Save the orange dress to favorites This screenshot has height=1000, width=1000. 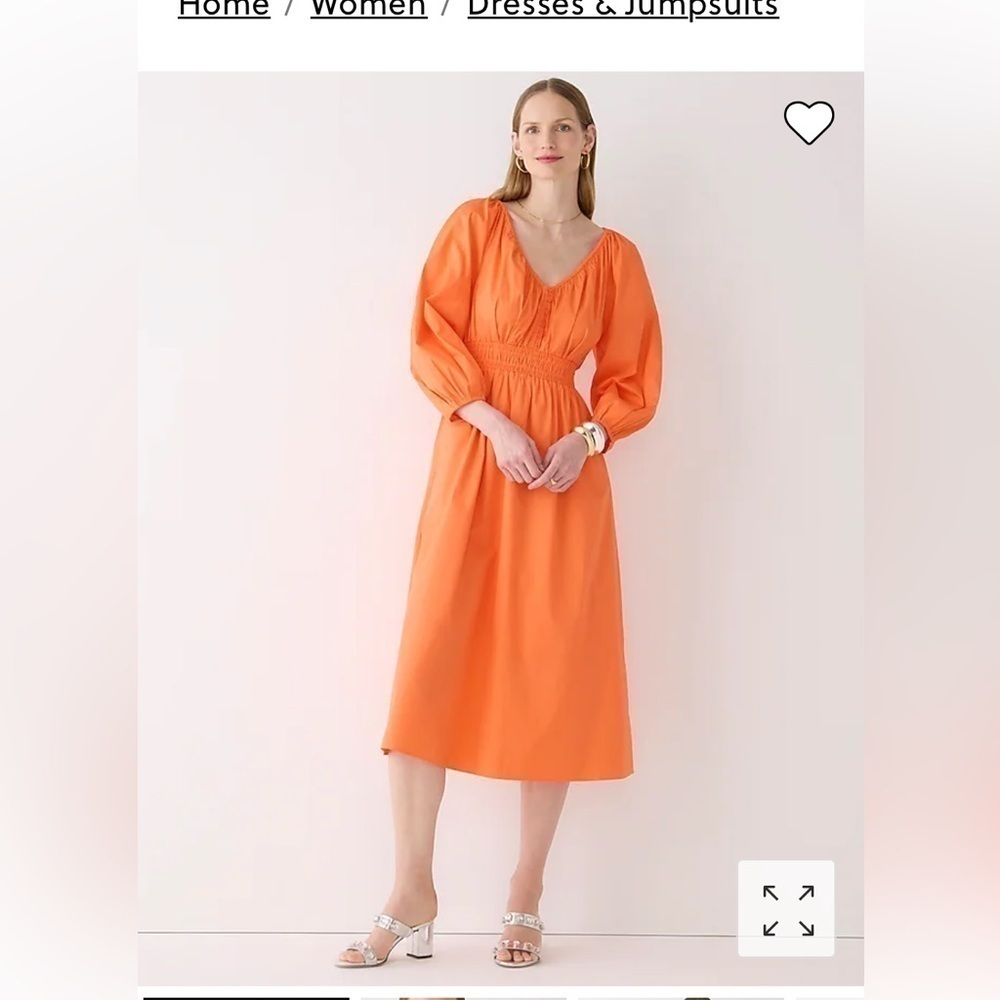pyautogui.click(x=808, y=123)
